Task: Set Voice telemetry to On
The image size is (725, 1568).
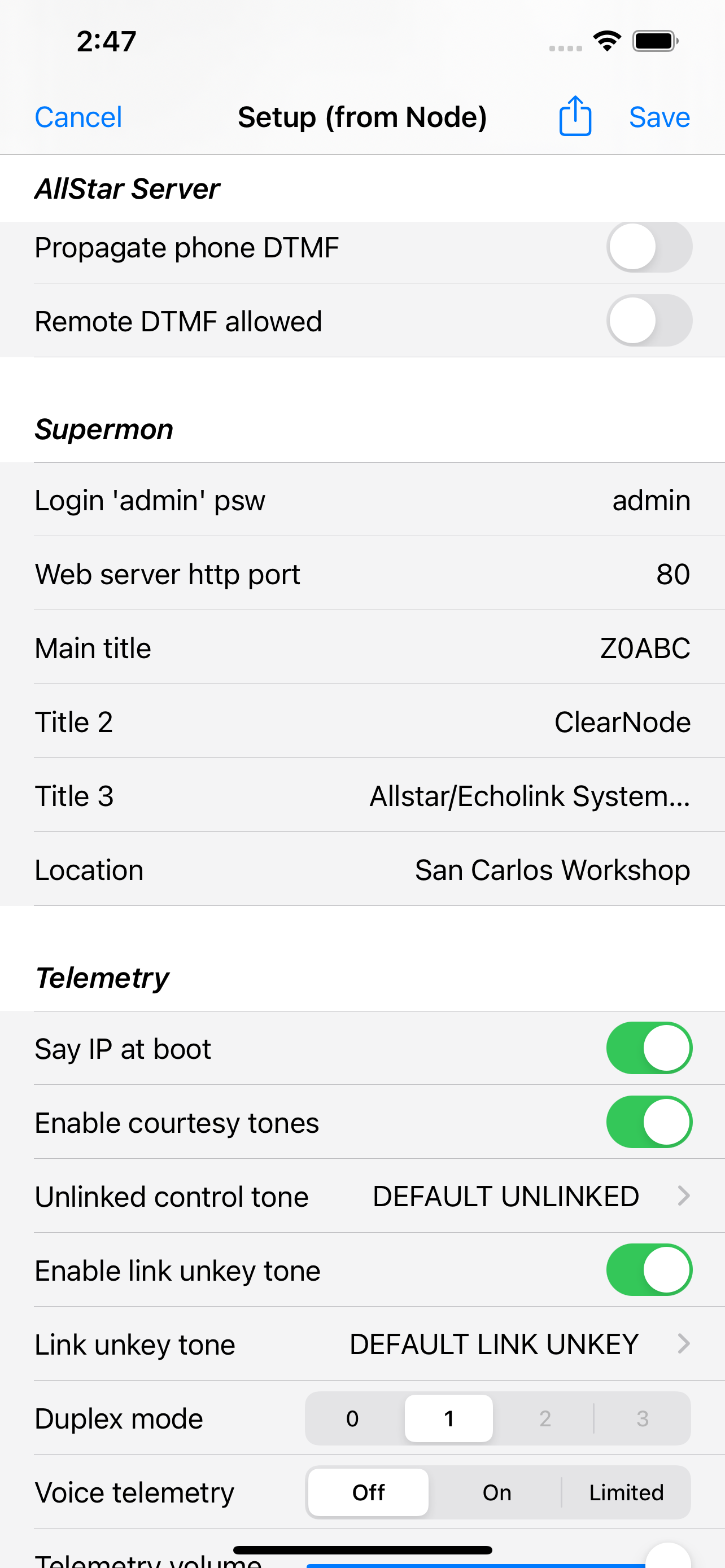Action: [497, 1492]
